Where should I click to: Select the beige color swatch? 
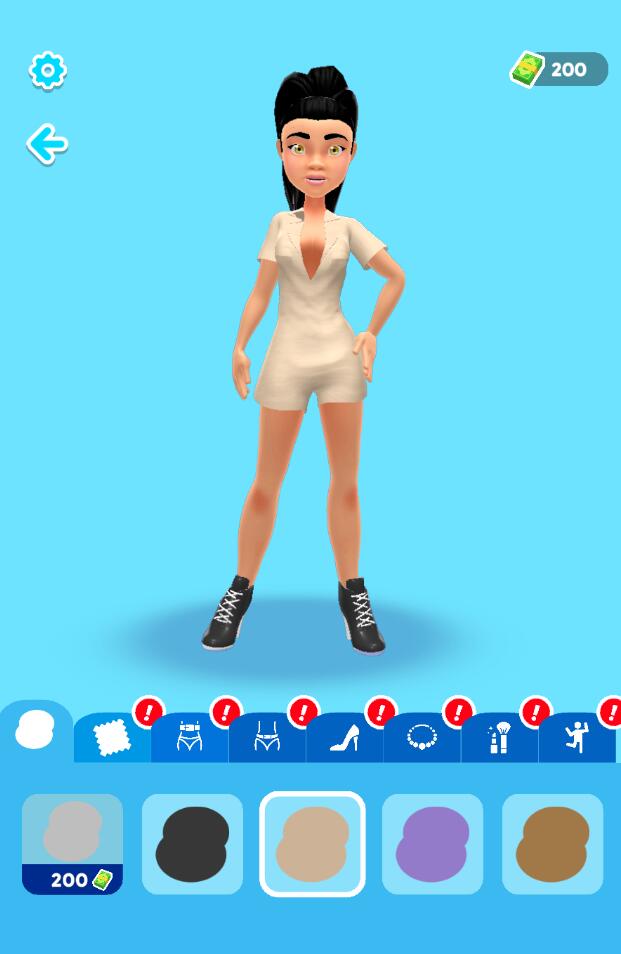click(x=312, y=844)
